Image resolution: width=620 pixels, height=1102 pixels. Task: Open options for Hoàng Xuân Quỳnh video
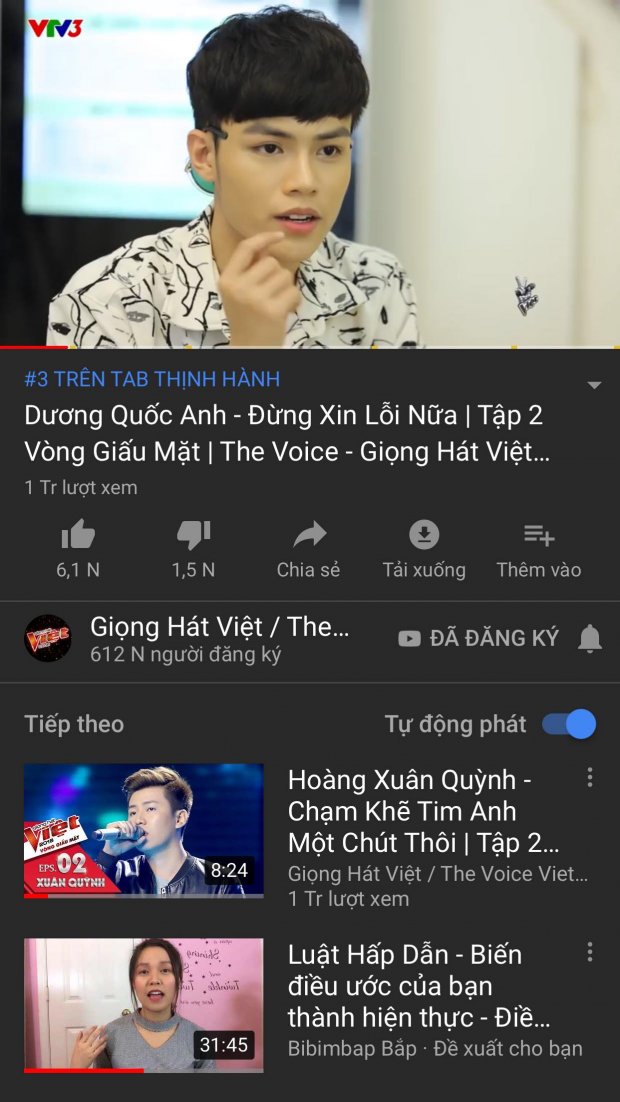[x=590, y=777]
